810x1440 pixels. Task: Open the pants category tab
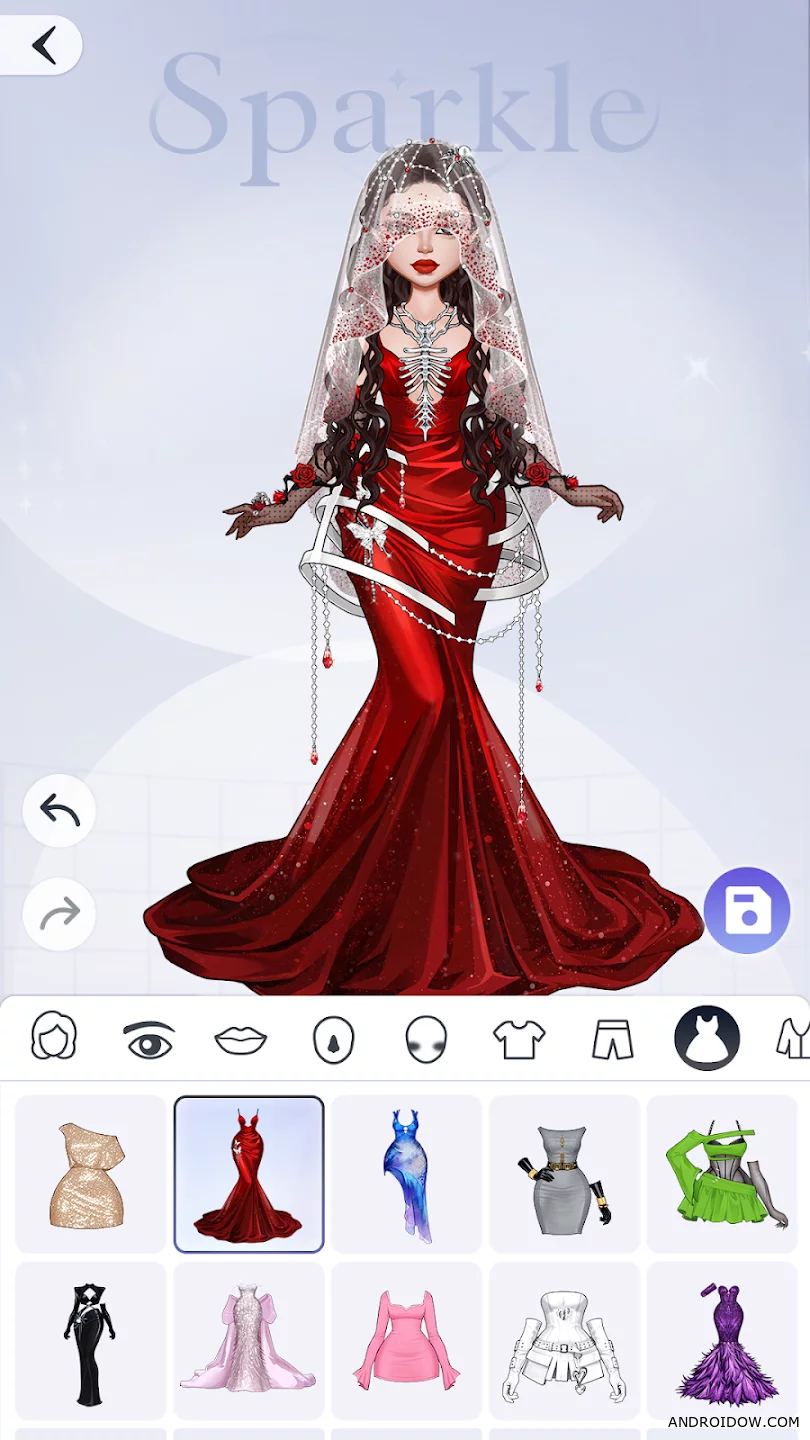612,1040
